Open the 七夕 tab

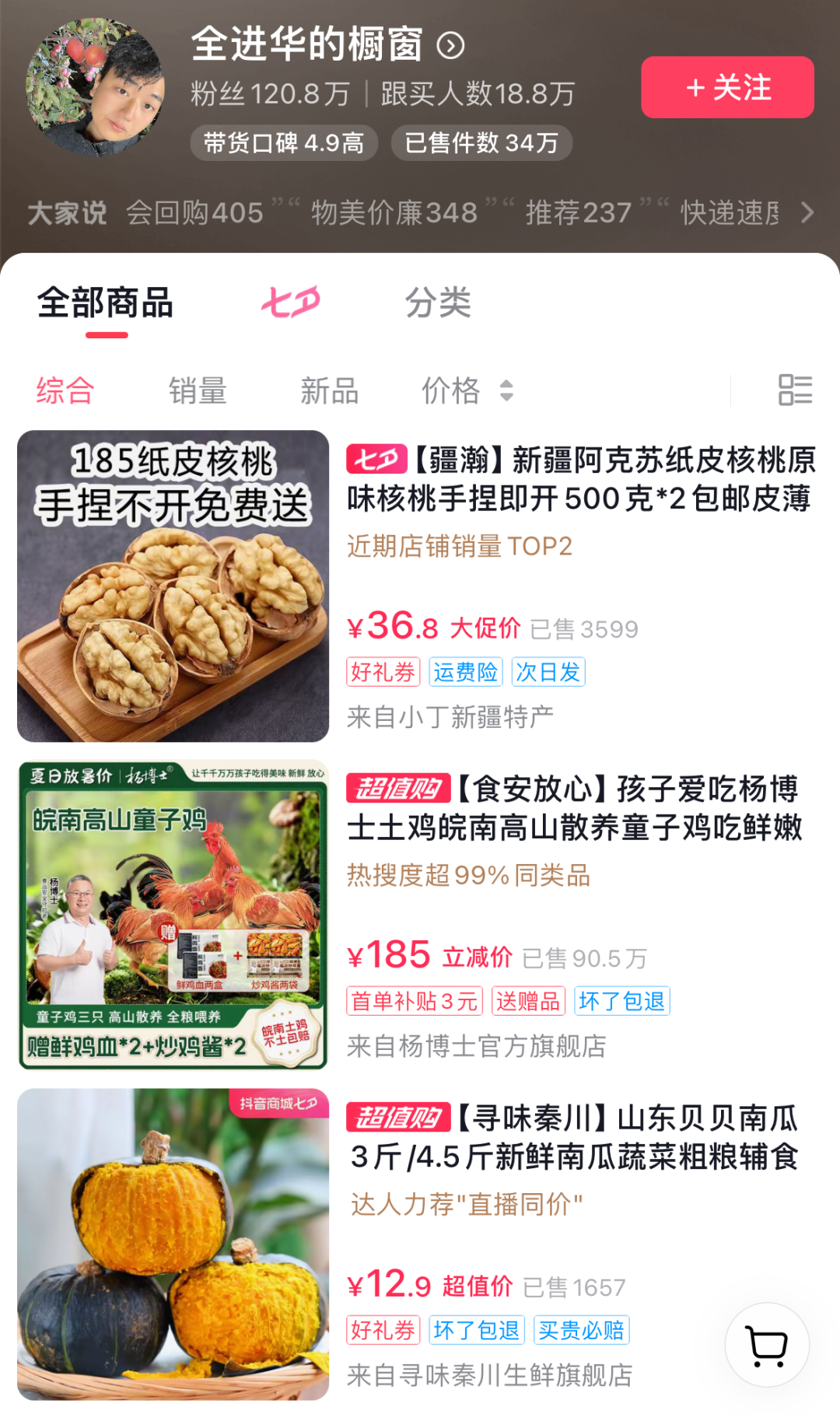click(290, 303)
